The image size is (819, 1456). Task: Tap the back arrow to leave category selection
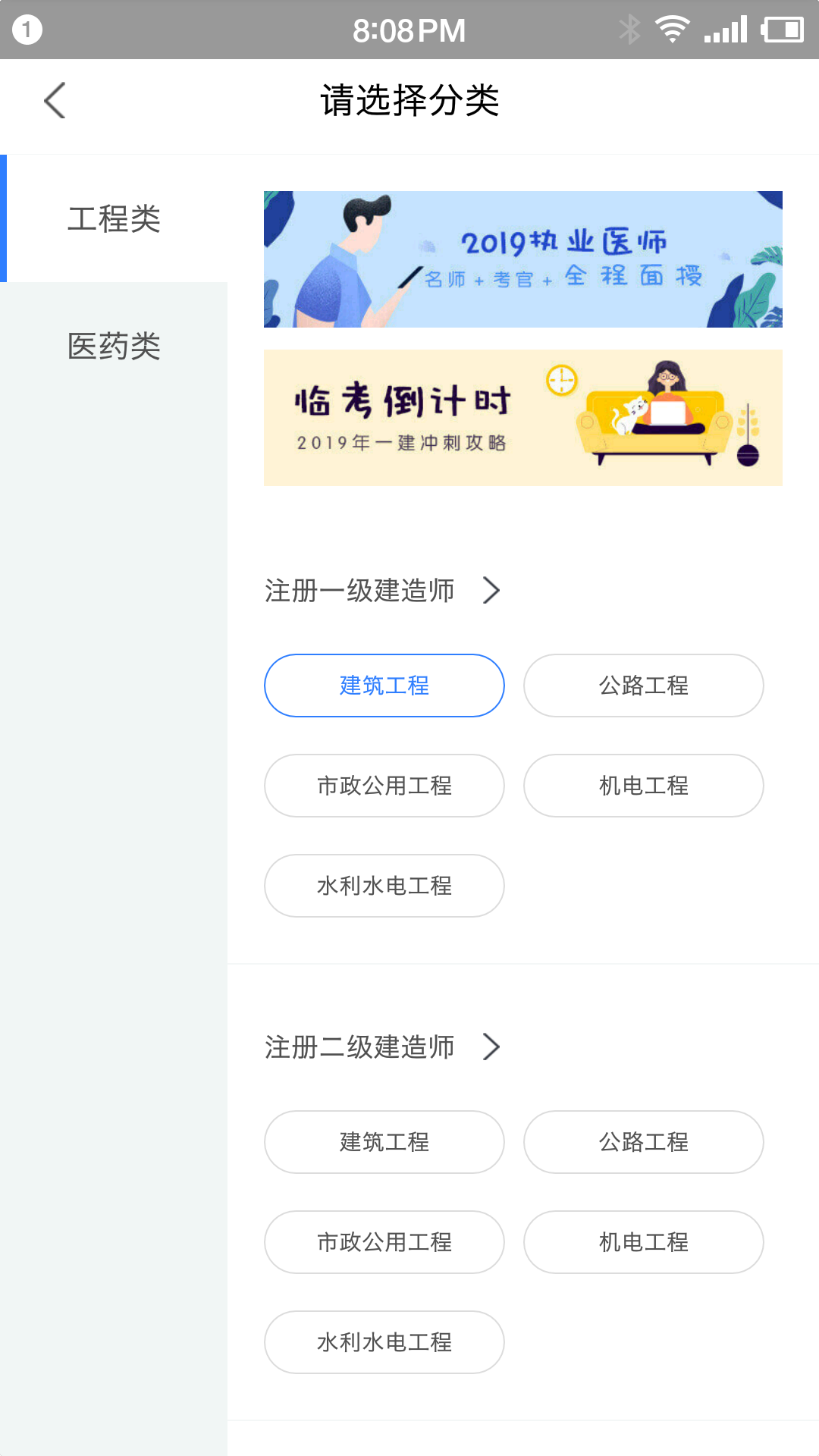tap(54, 99)
